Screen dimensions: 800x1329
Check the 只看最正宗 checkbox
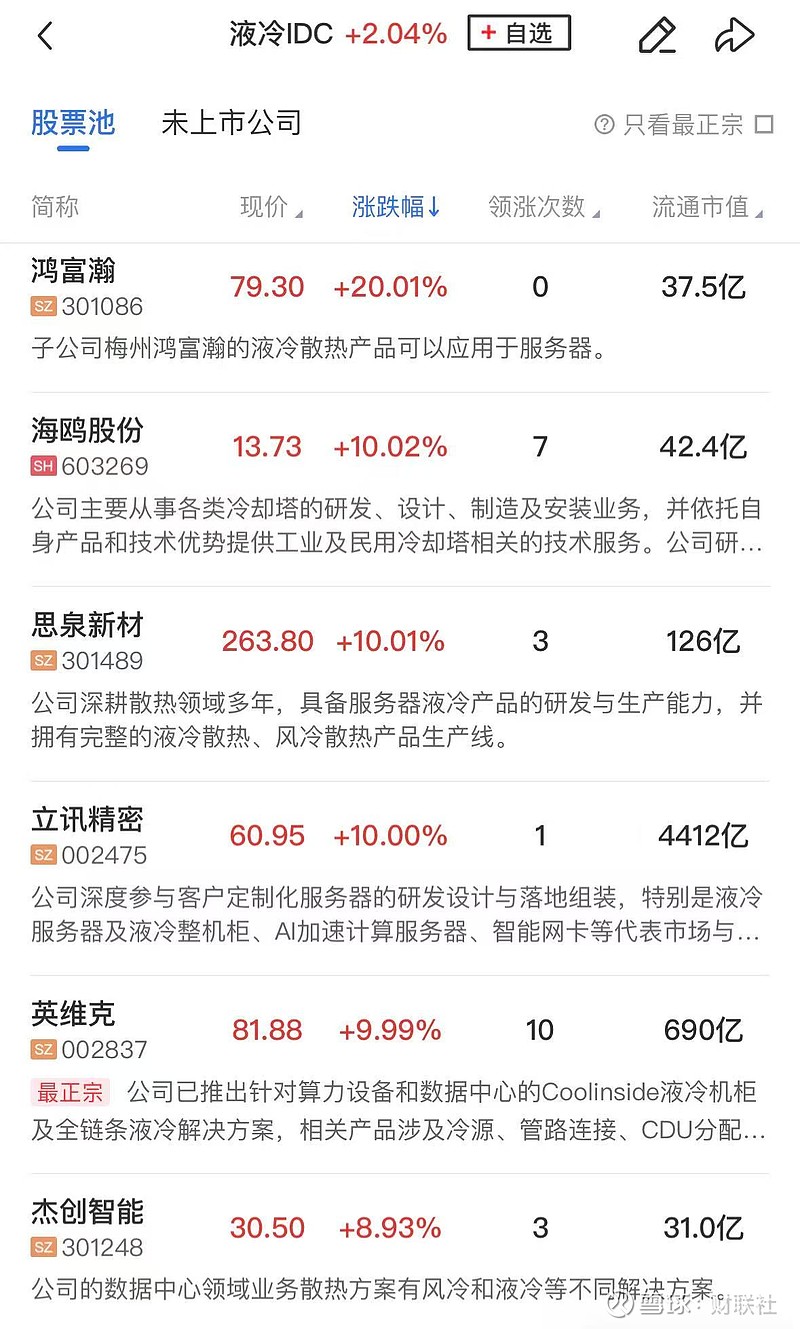pos(764,124)
